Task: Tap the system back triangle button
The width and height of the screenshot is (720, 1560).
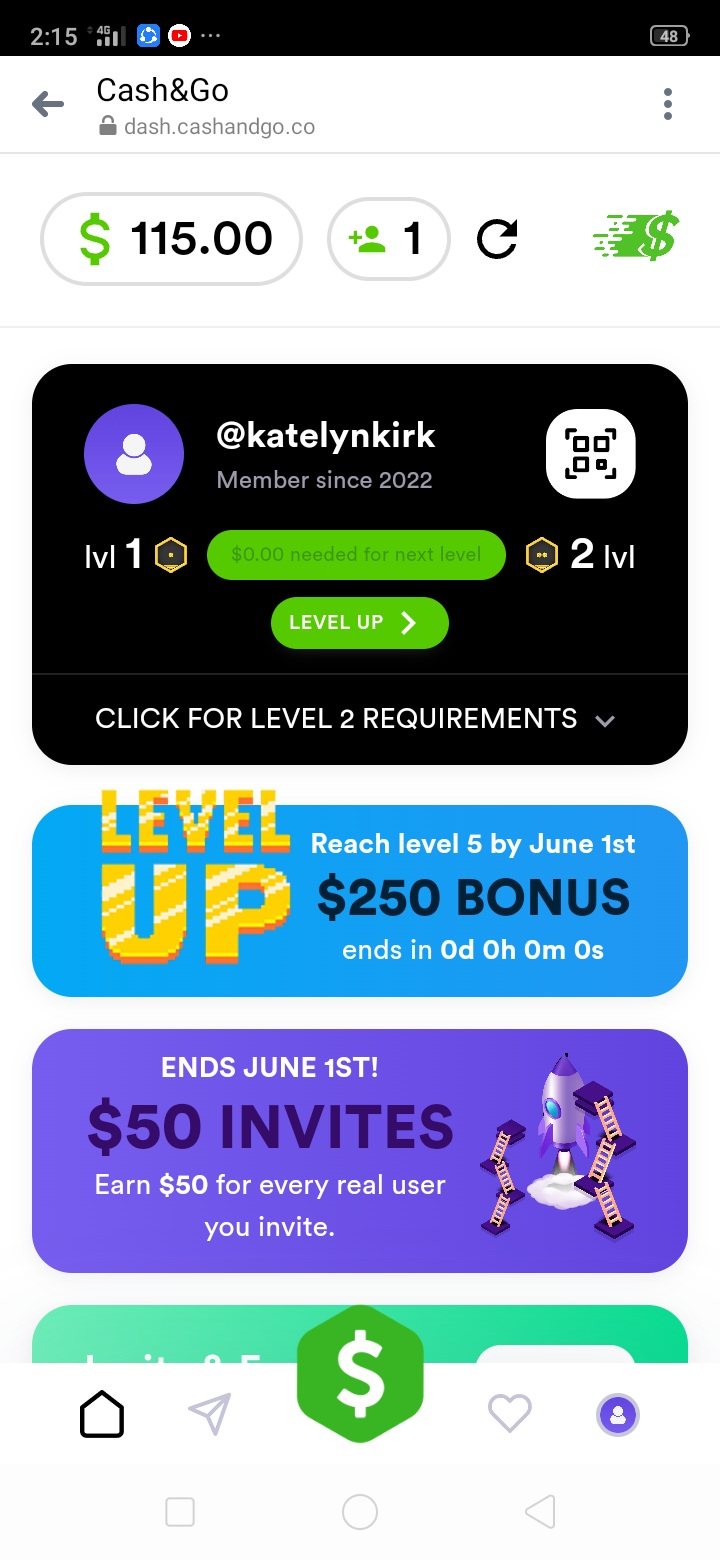Action: click(539, 1511)
